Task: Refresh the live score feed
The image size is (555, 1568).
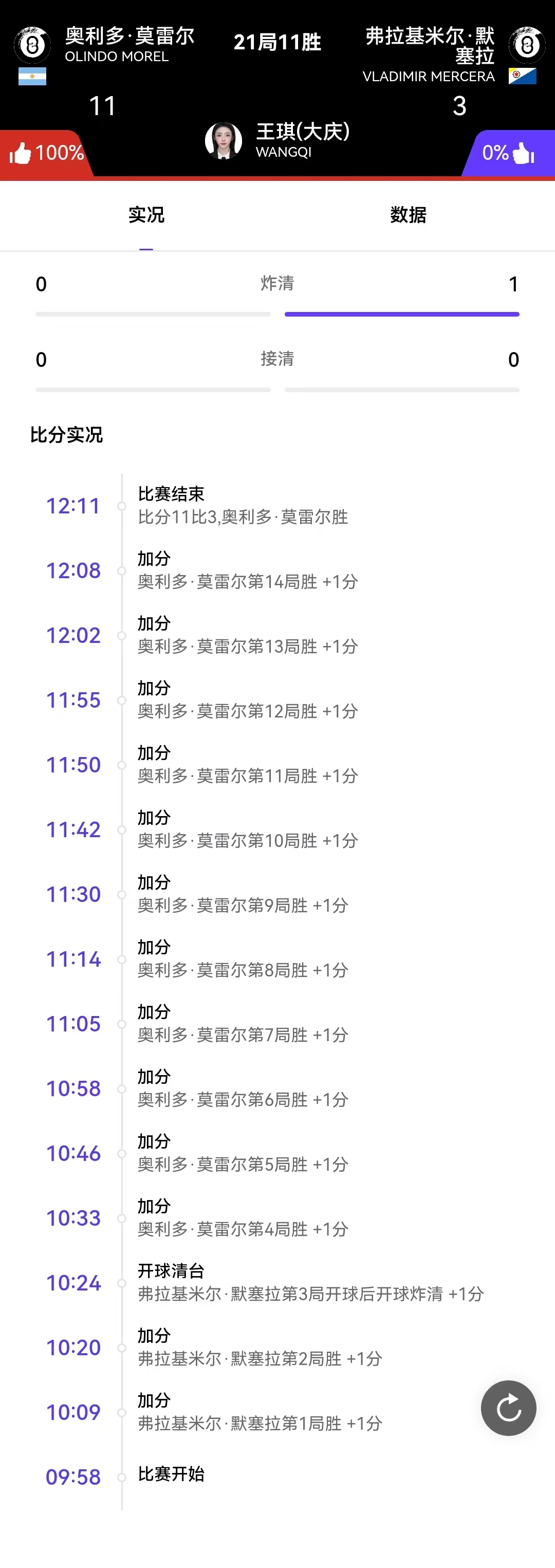Action: click(x=508, y=1407)
